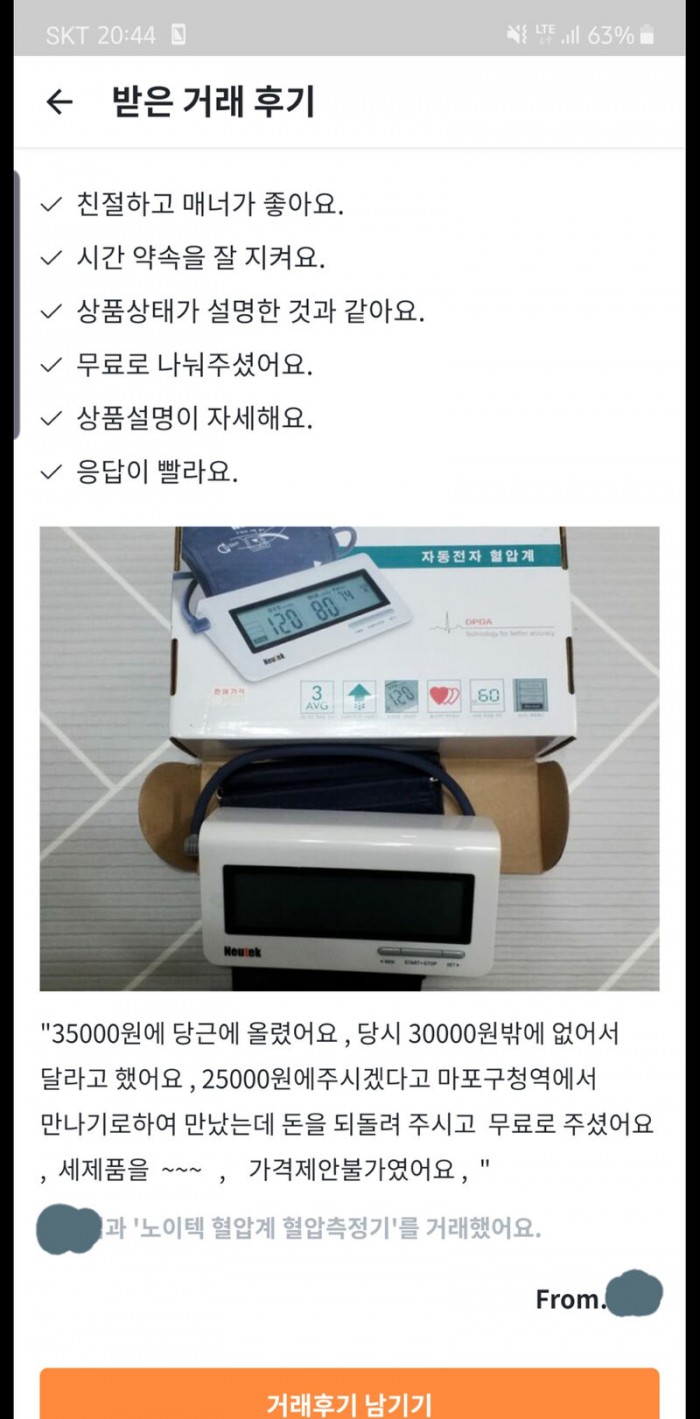Image resolution: width=700 pixels, height=1419 pixels.
Task: Go back using the top-left arrow
Action: click(x=60, y=102)
